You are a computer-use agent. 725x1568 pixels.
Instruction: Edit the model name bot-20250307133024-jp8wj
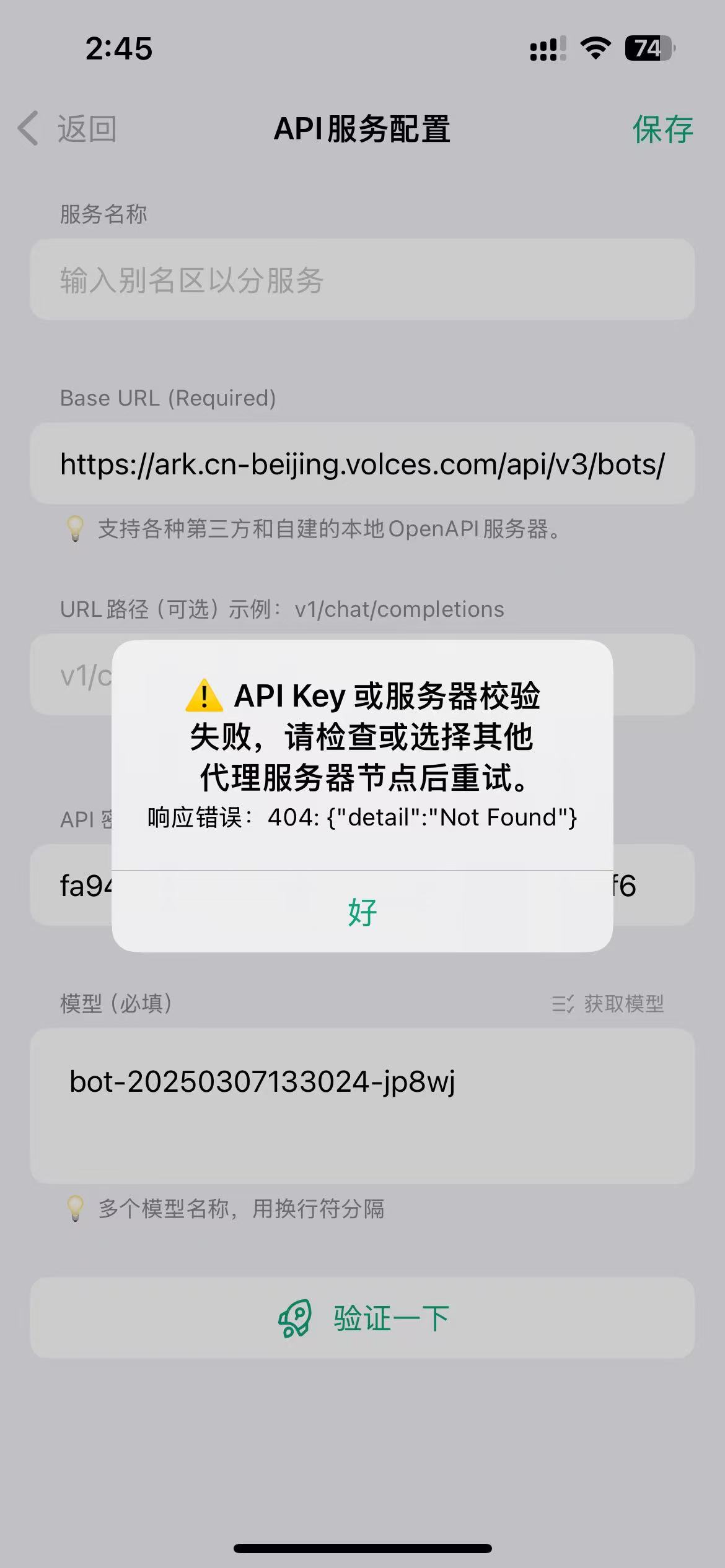click(x=362, y=1106)
